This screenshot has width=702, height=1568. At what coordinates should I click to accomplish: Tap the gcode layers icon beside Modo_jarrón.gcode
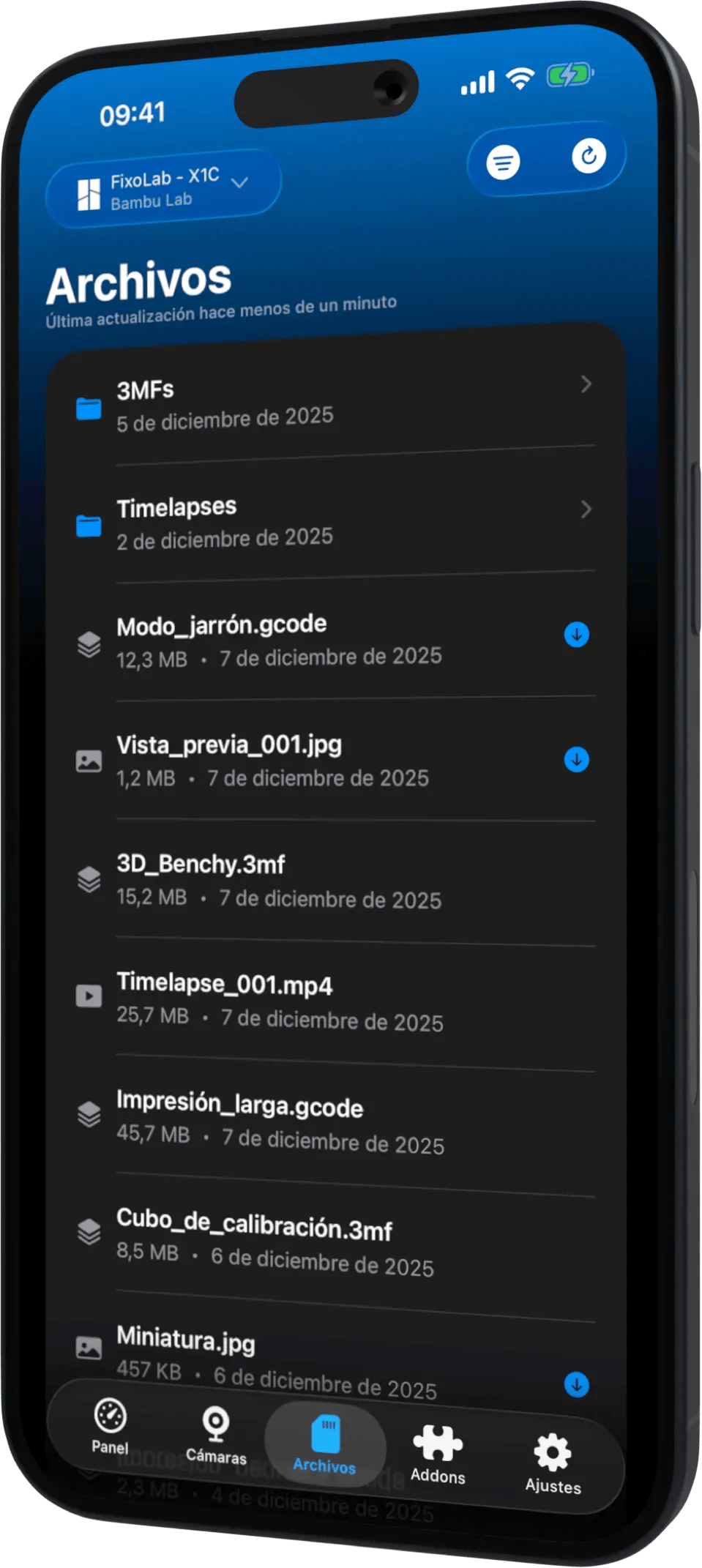coord(90,644)
